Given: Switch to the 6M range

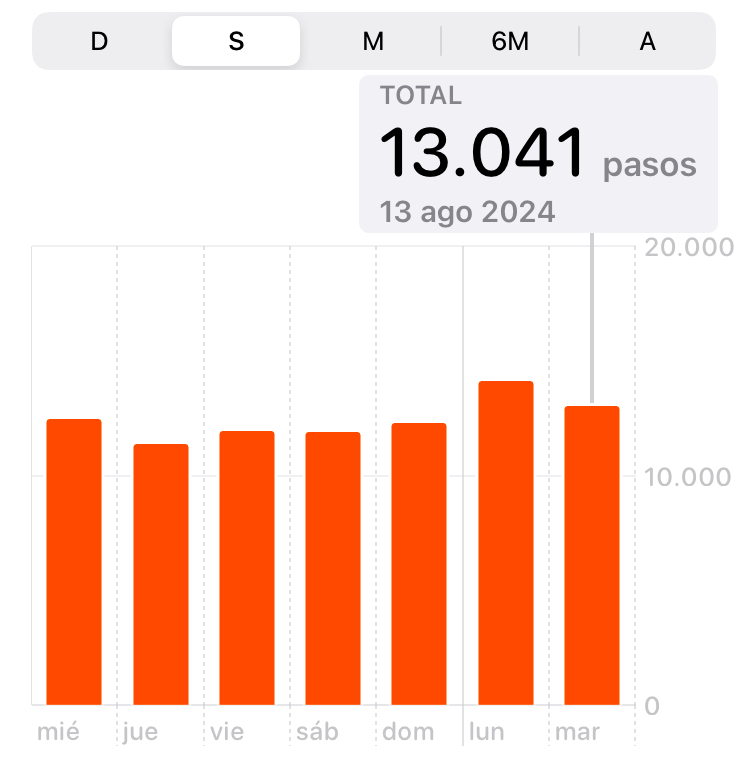Looking at the screenshot, I should point(510,41).
